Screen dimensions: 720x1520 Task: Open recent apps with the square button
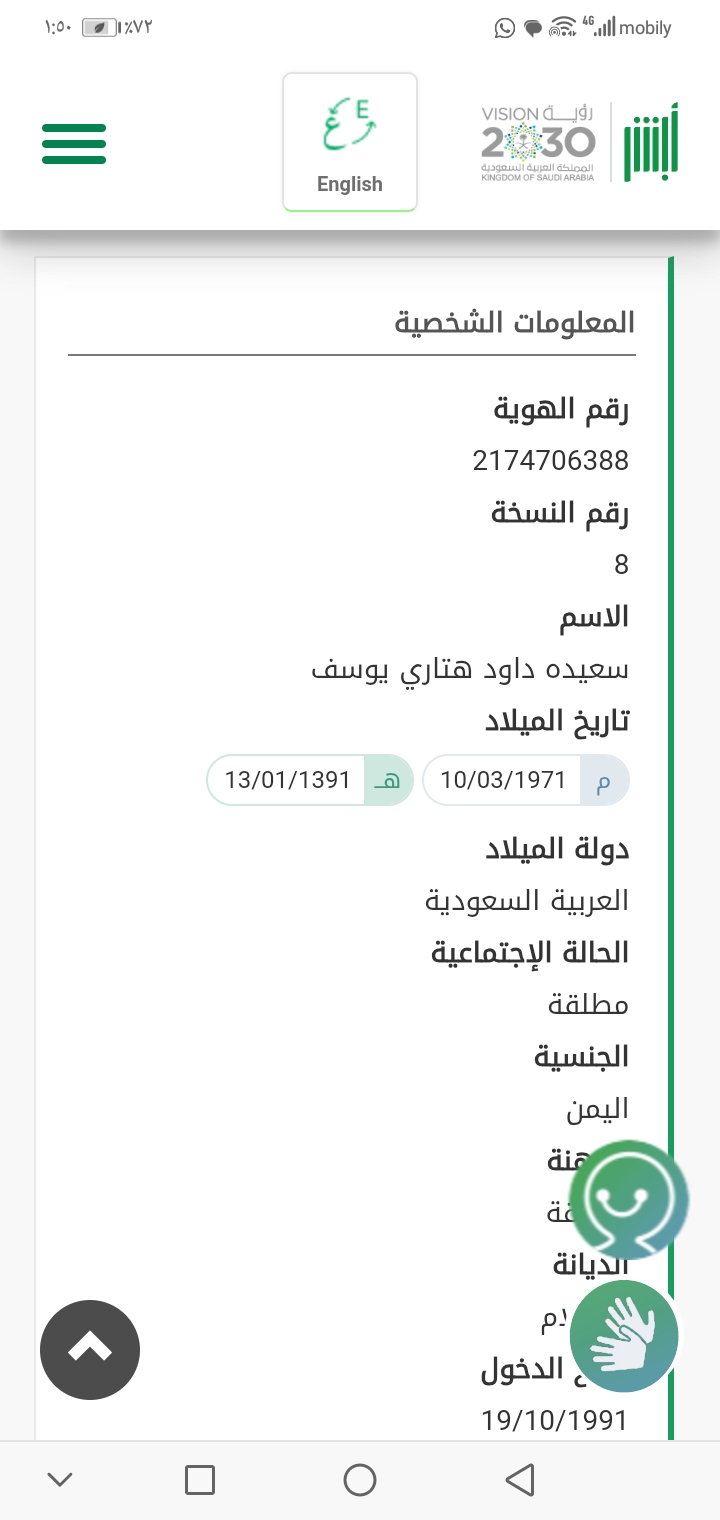click(200, 1480)
